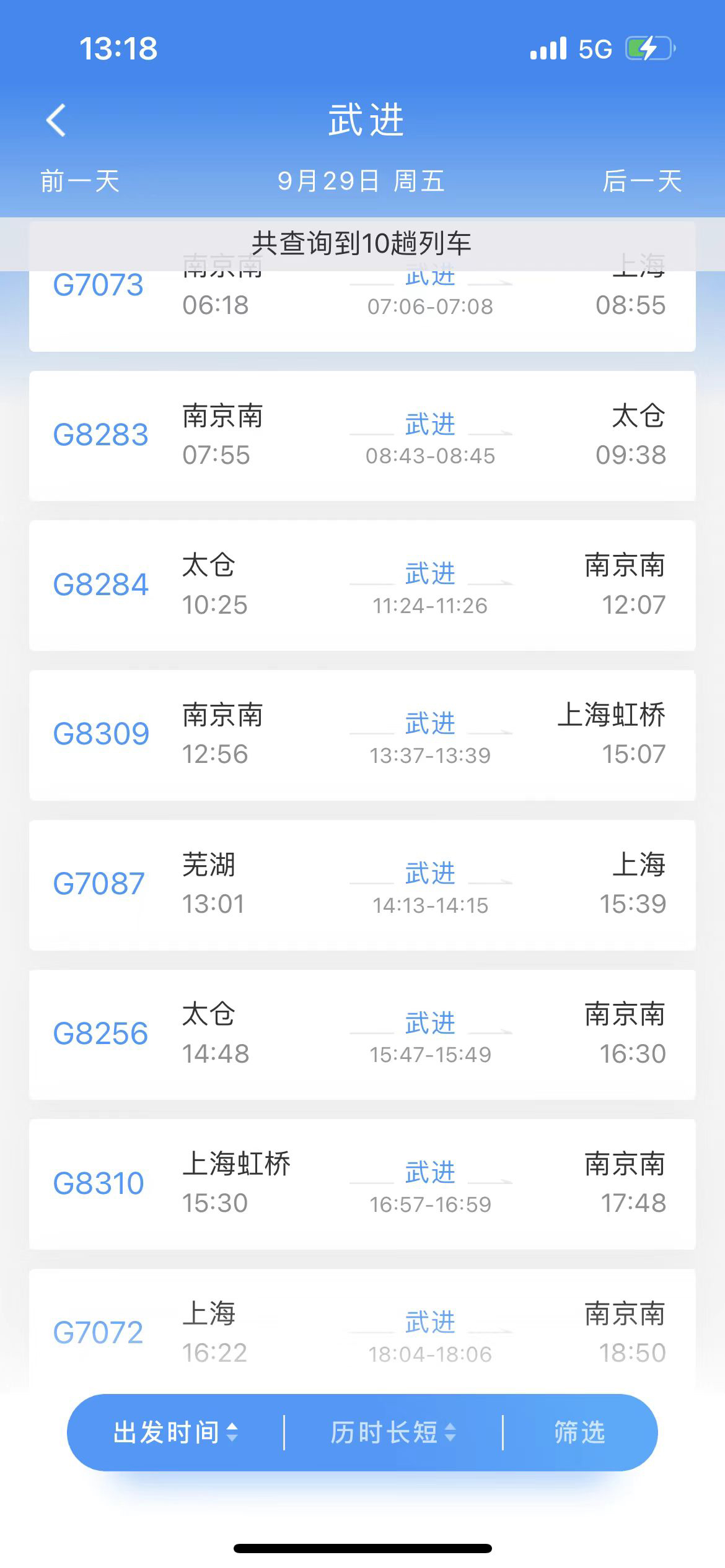Open the date picker 9月29日 周五
The height and width of the screenshot is (1568, 725).
361,181
